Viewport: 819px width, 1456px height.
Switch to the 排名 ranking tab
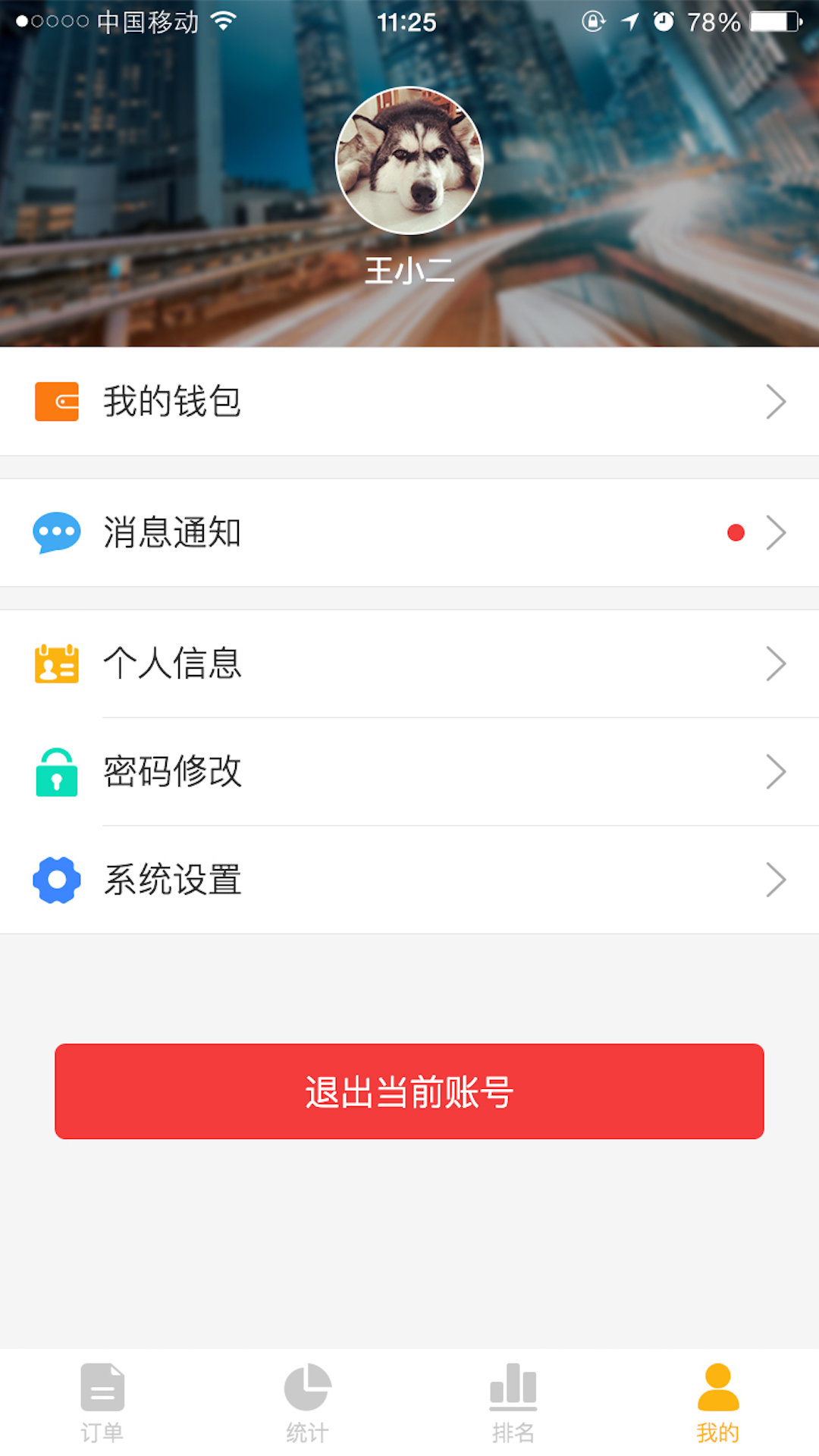point(513,1402)
